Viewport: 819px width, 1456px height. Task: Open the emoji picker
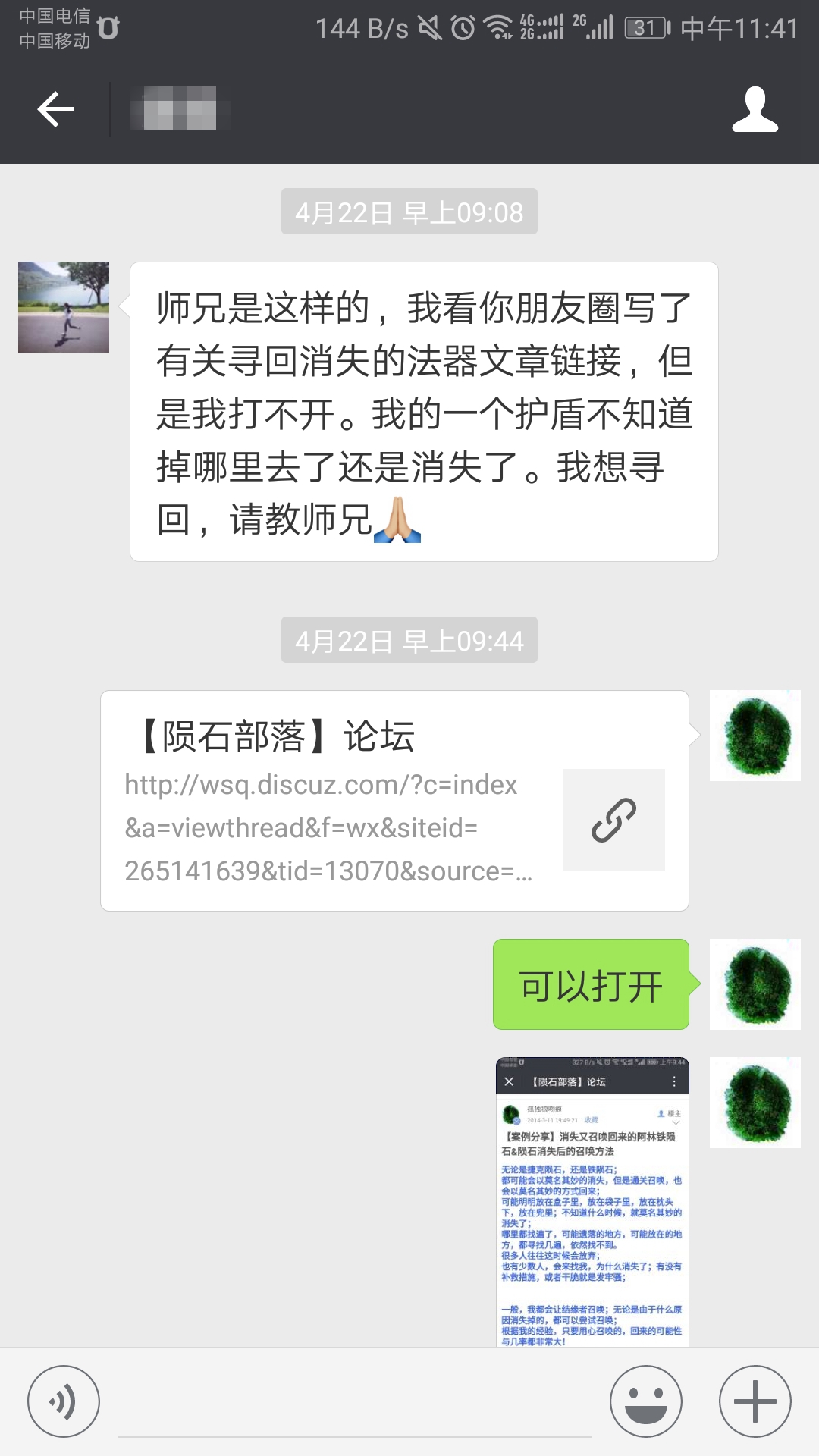(646, 1401)
